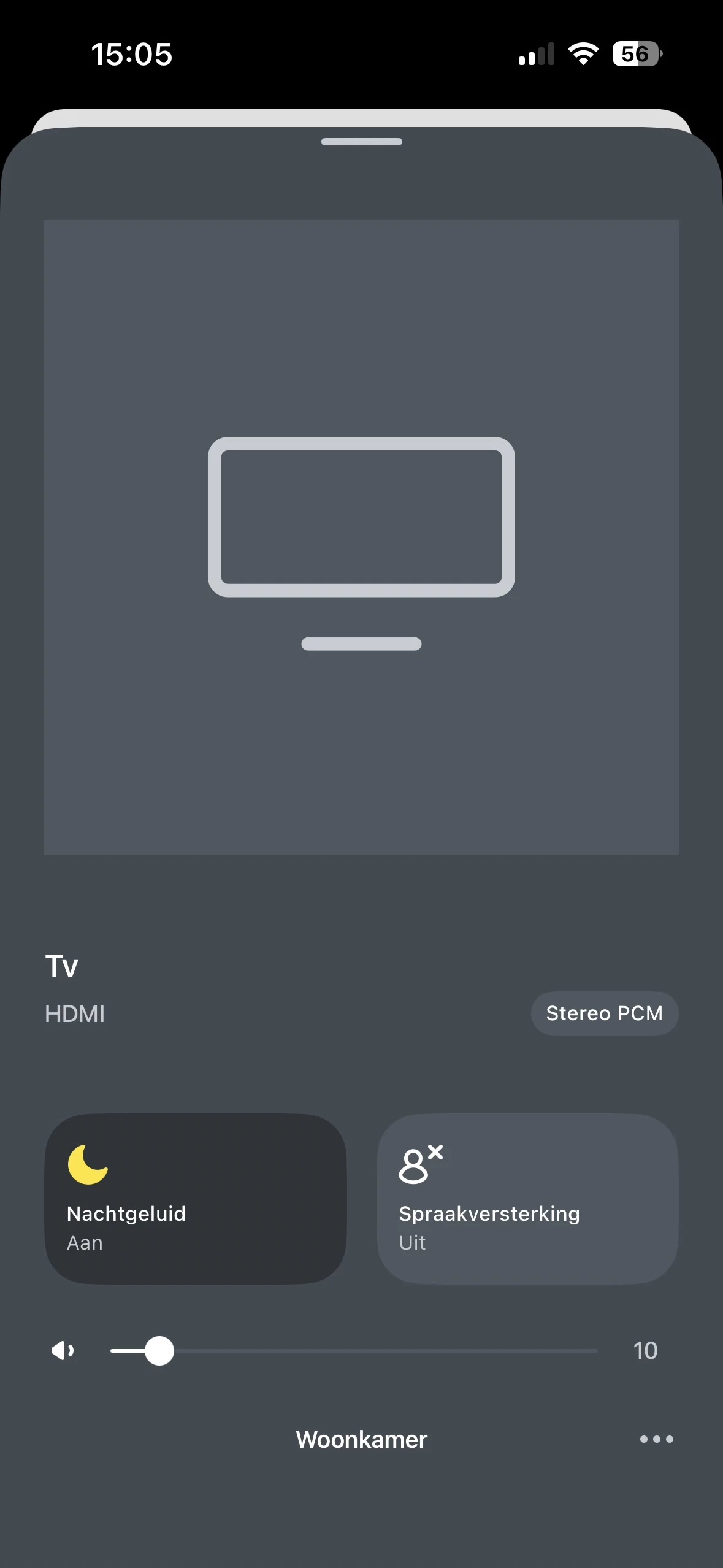The width and height of the screenshot is (723, 1568).
Task: Open the Woonkamer room selector
Action: point(361,1439)
